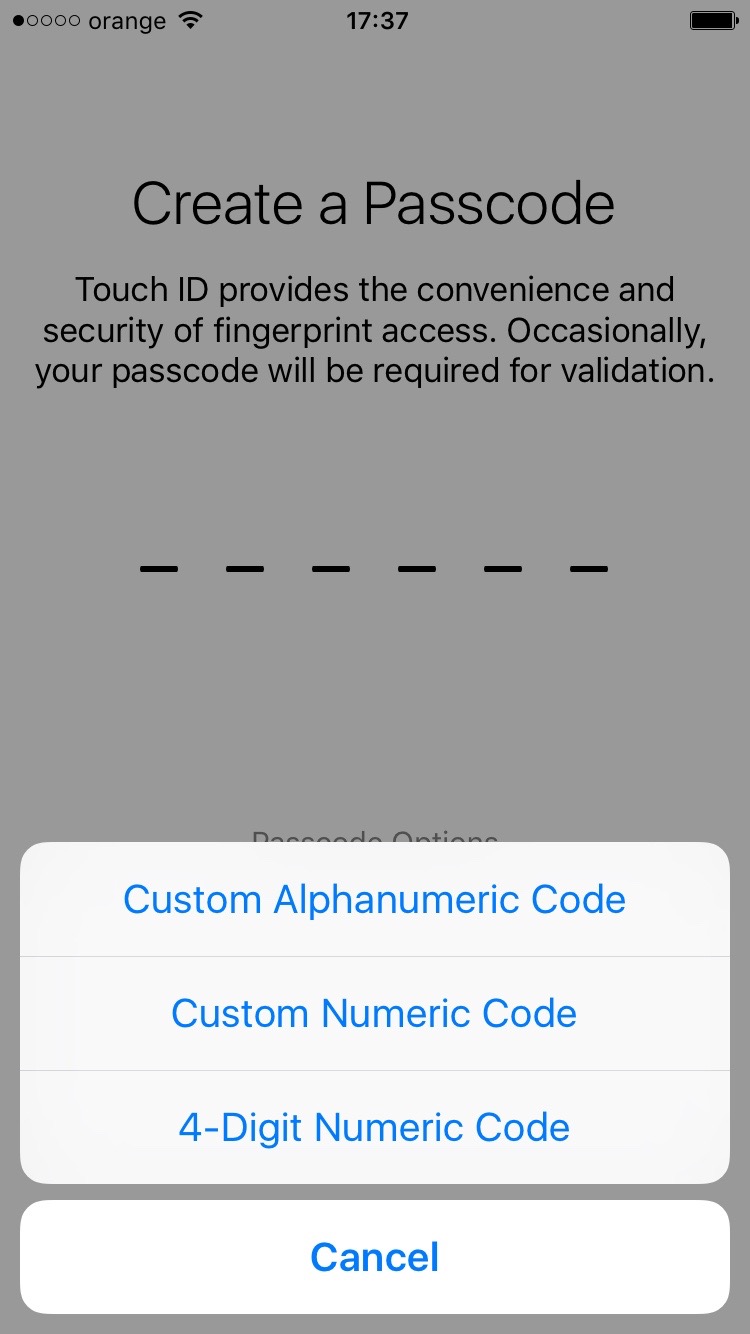Image resolution: width=750 pixels, height=1334 pixels.
Task: Choose Custom Alphanumeric Code option
Action: tap(375, 899)
